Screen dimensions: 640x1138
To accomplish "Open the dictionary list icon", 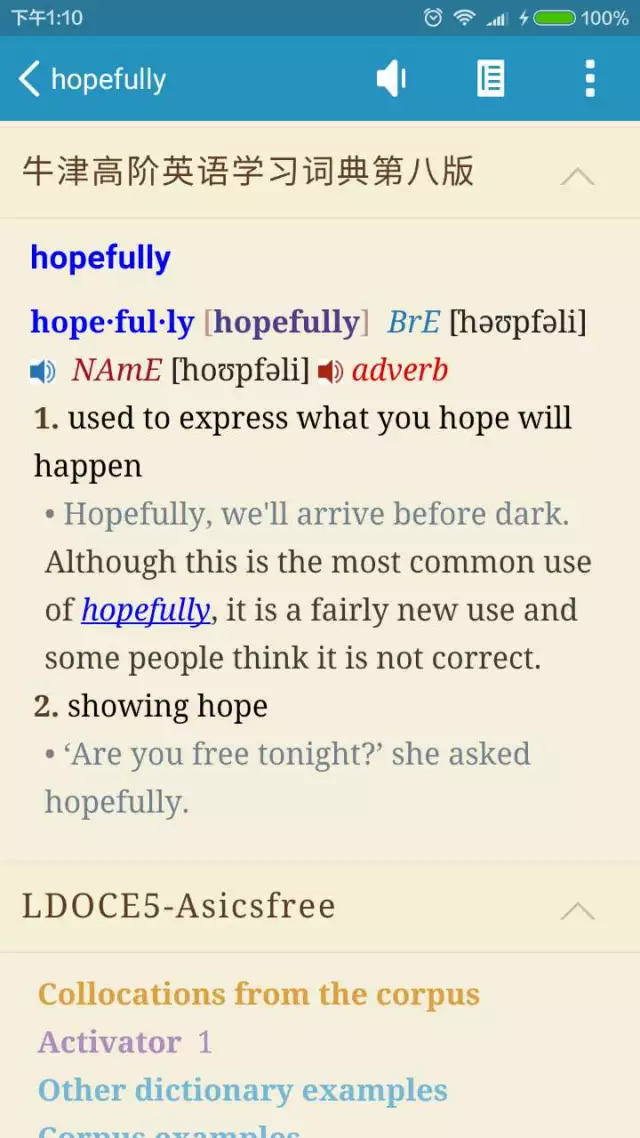I will (x=490, y=78).
